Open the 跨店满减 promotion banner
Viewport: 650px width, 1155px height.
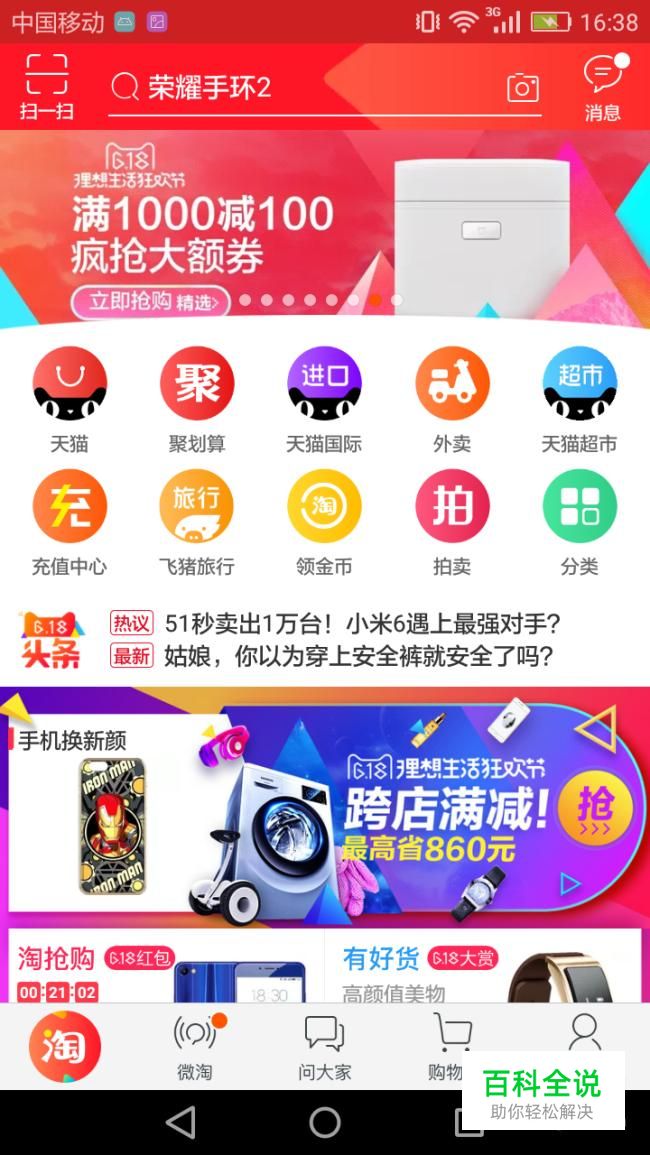click(x=440, y=800)
